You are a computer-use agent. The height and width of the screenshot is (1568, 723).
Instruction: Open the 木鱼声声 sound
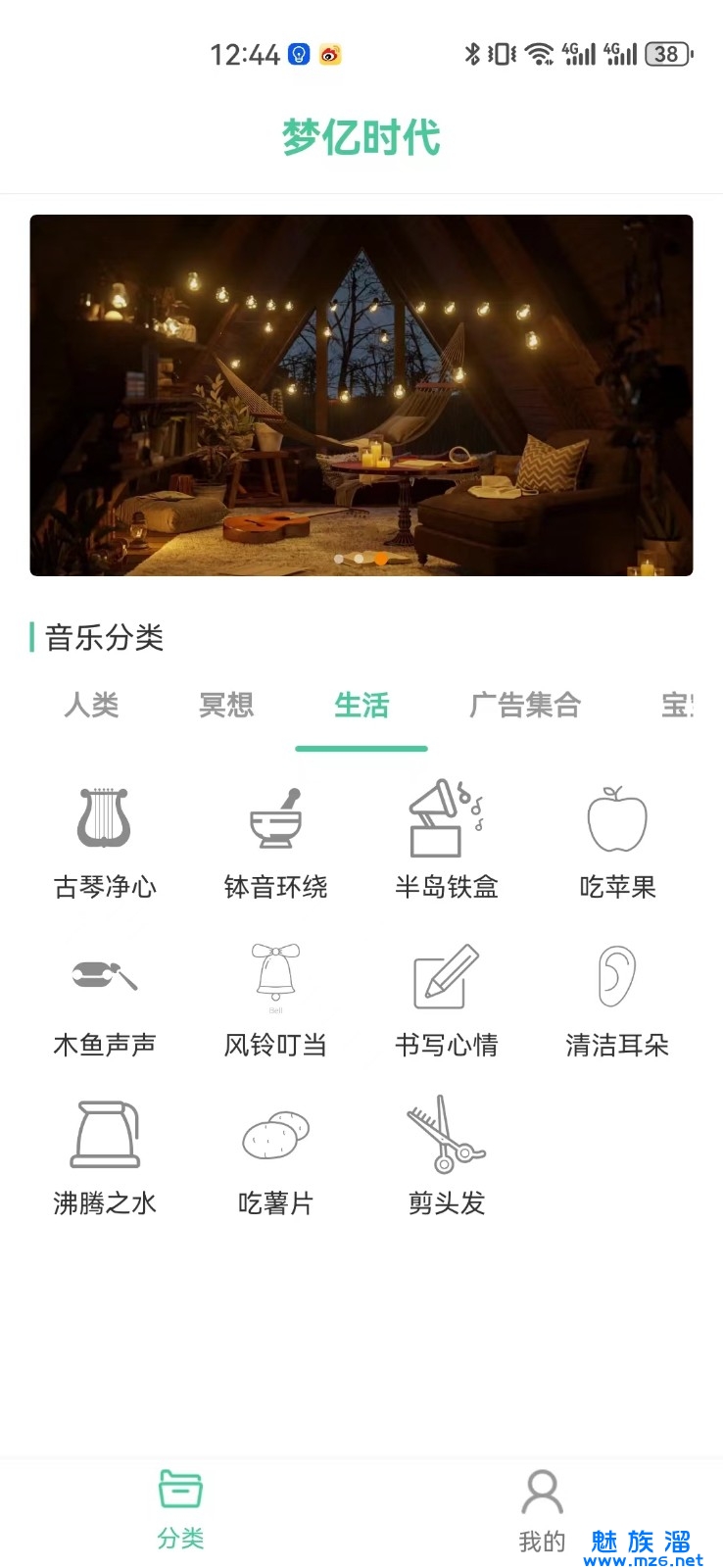click(105, 1000)
